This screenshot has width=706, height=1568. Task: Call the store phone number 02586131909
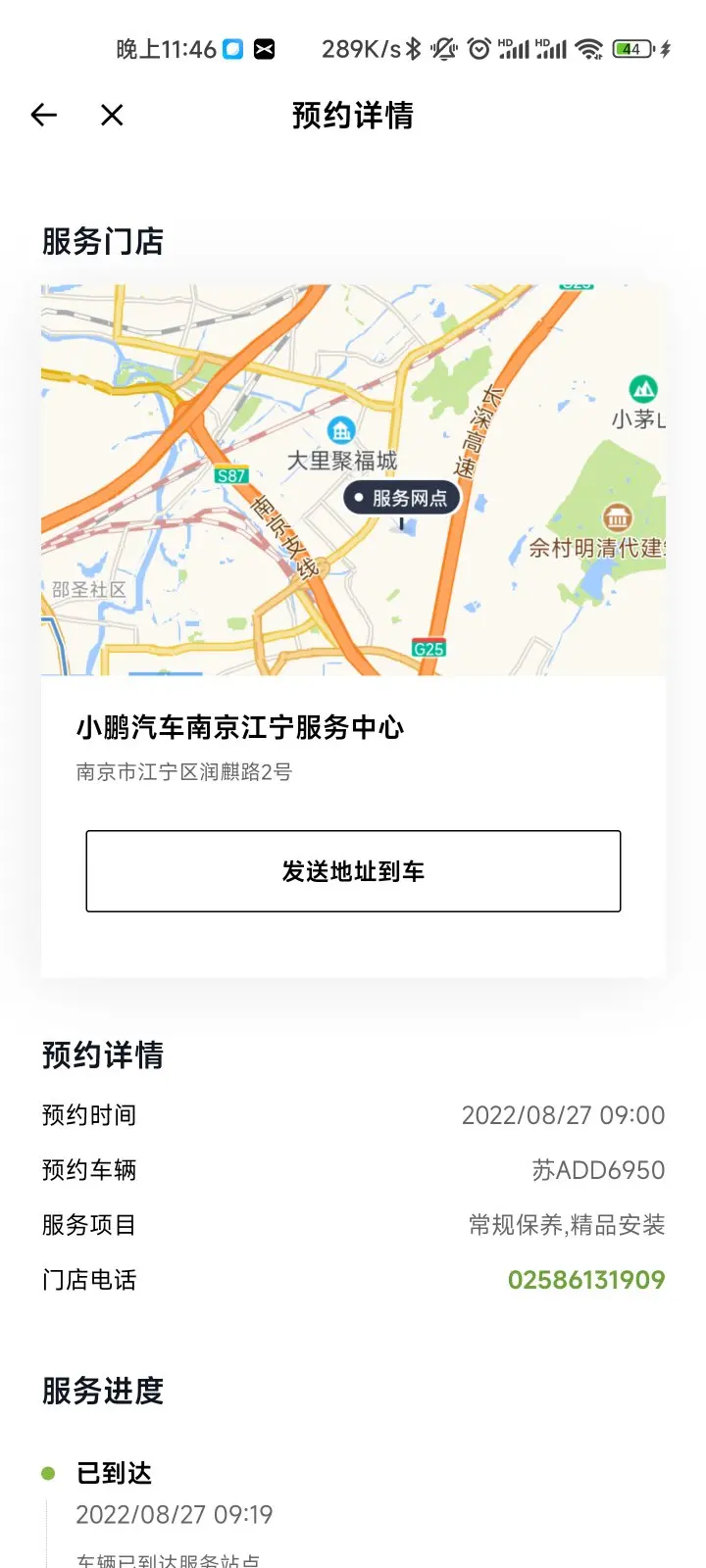click(x=586, y=1280)
